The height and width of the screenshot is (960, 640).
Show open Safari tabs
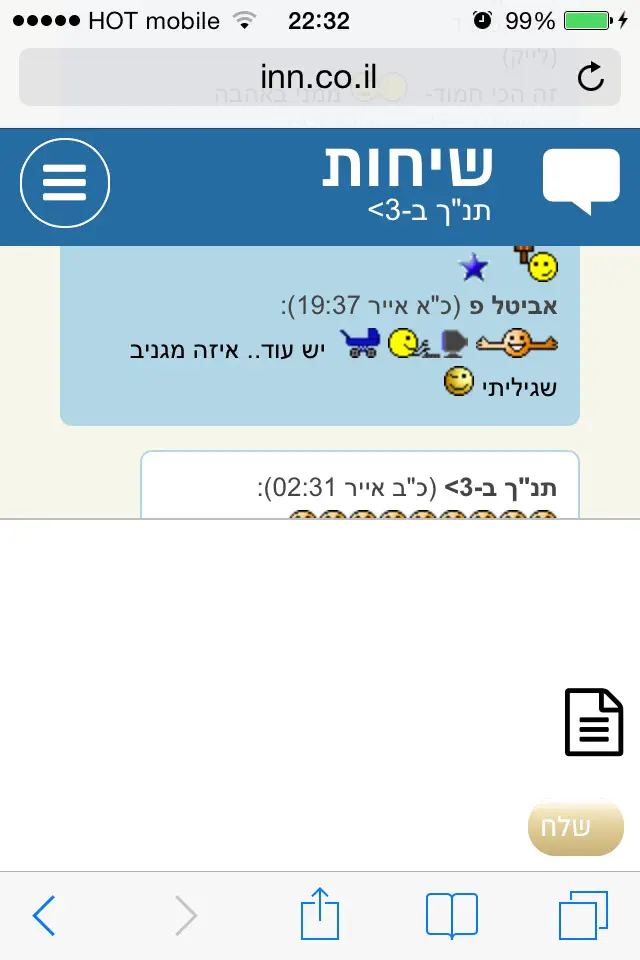[x=583, y=915]
